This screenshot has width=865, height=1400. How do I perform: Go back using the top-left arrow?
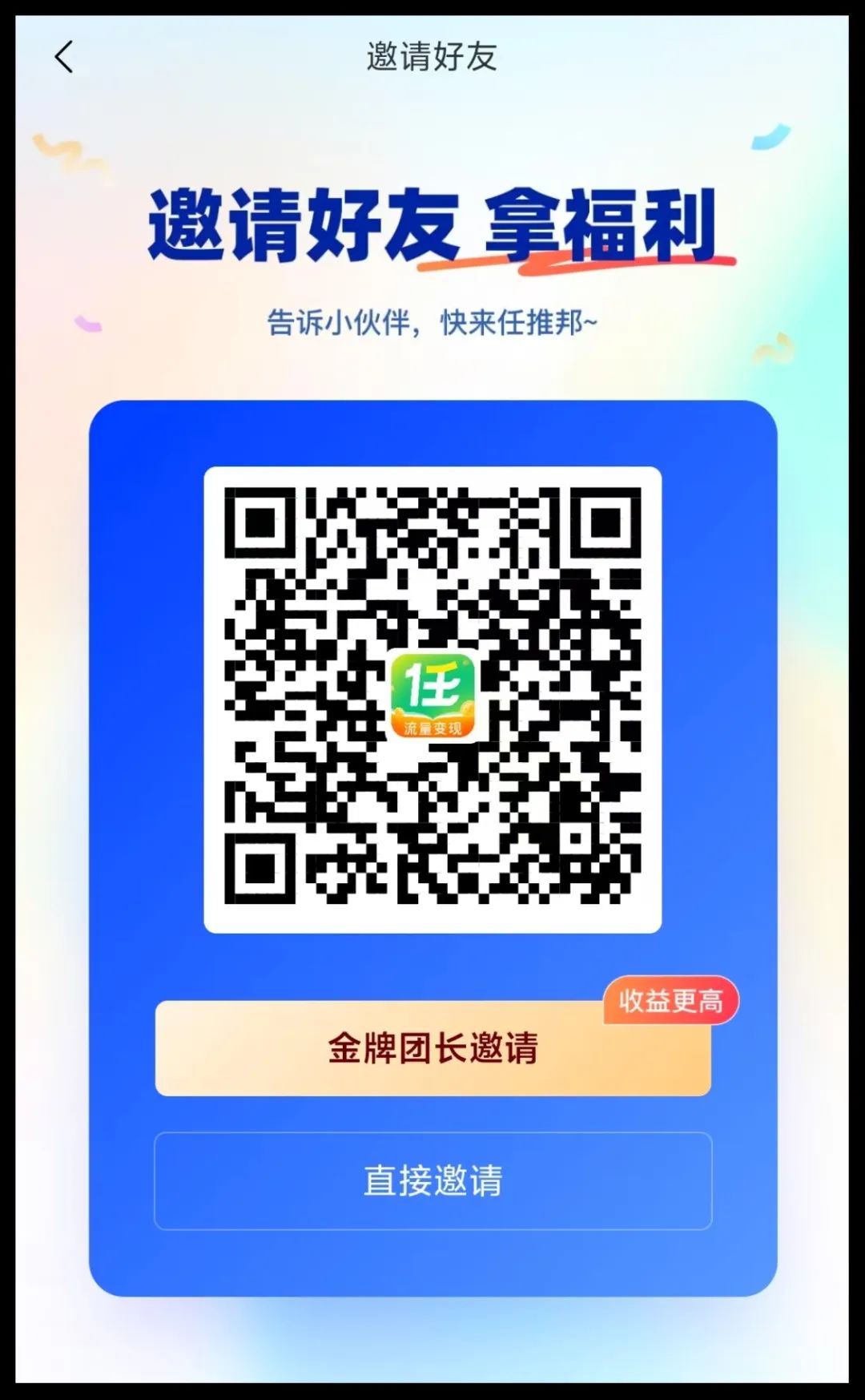[x=64, y=58]
